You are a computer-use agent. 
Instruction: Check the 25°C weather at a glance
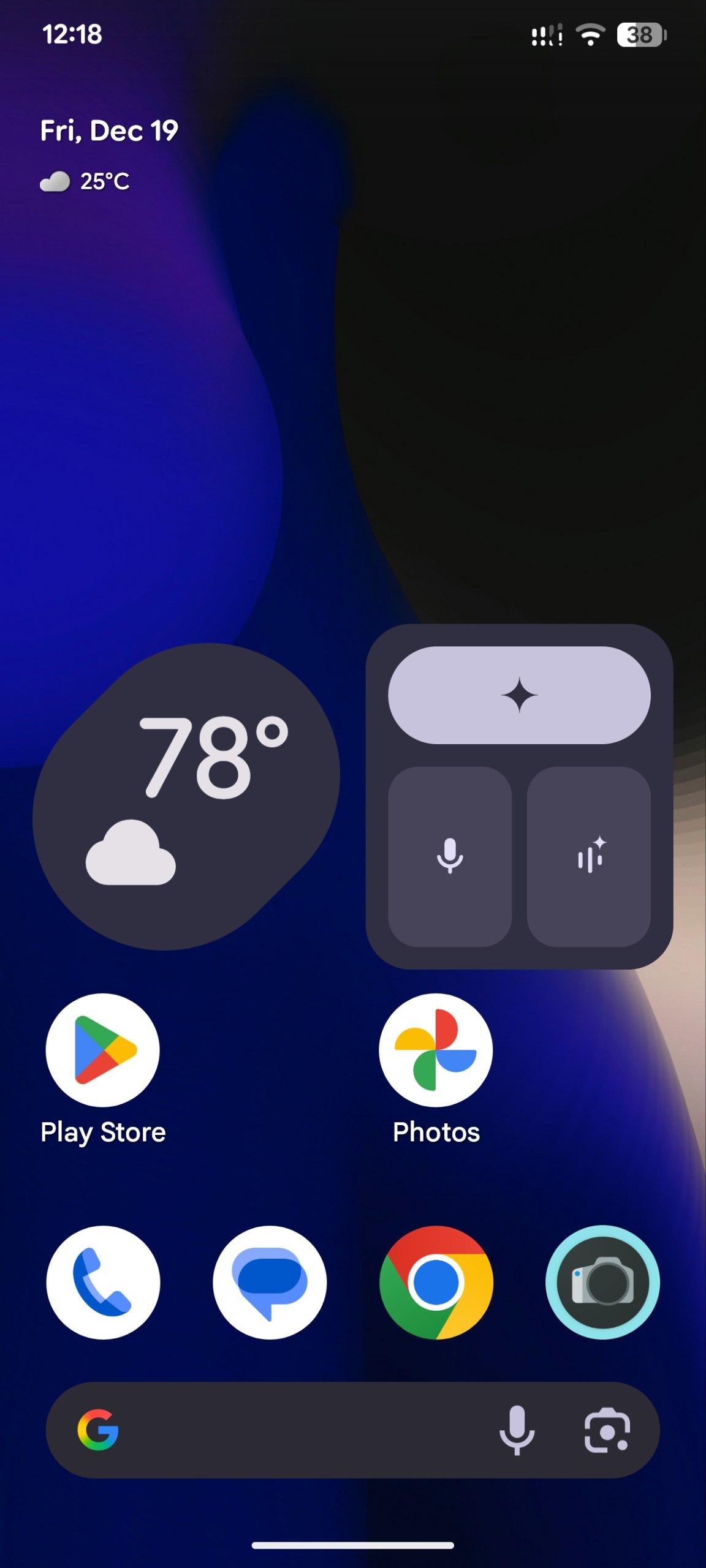pos(86,181)
